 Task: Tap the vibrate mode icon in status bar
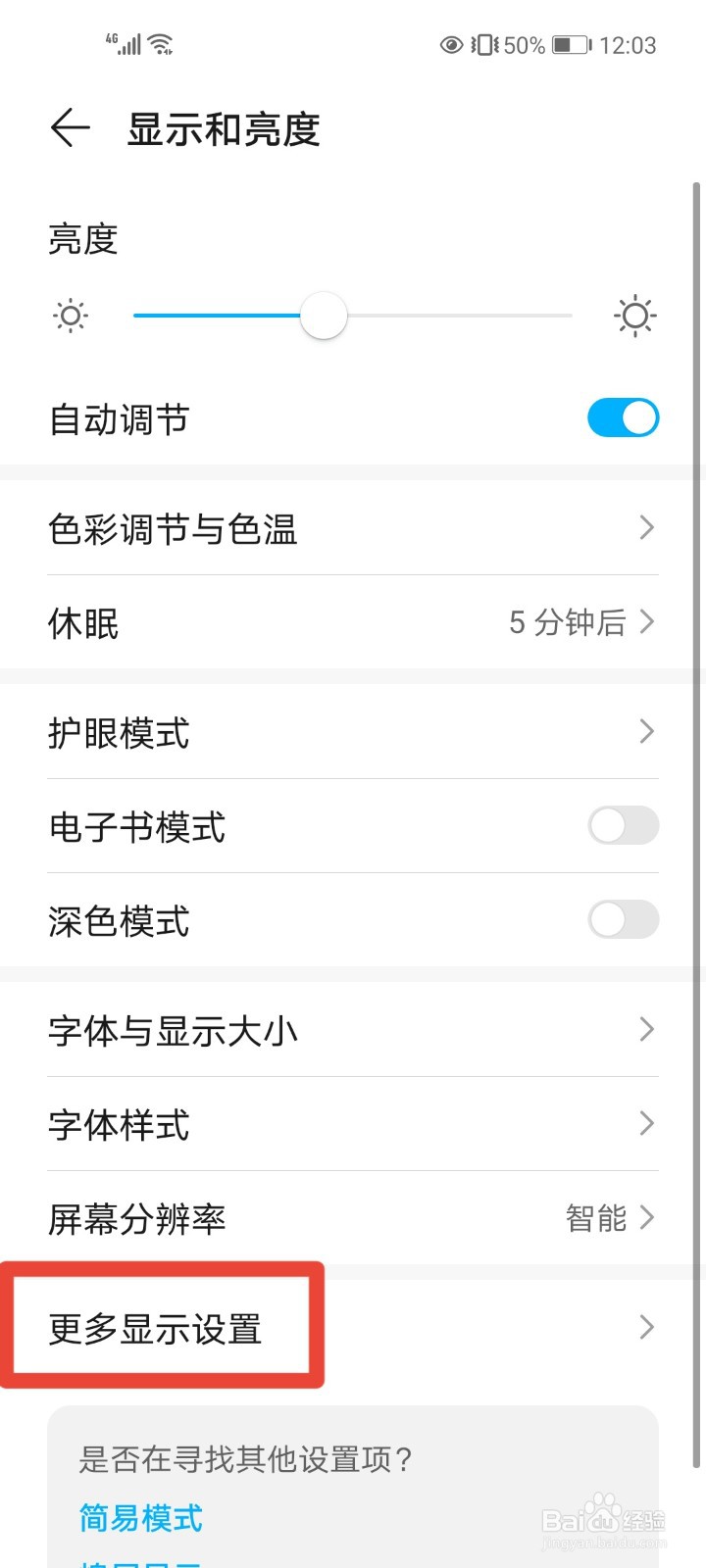pyautogui.click(x=482, y=44)
